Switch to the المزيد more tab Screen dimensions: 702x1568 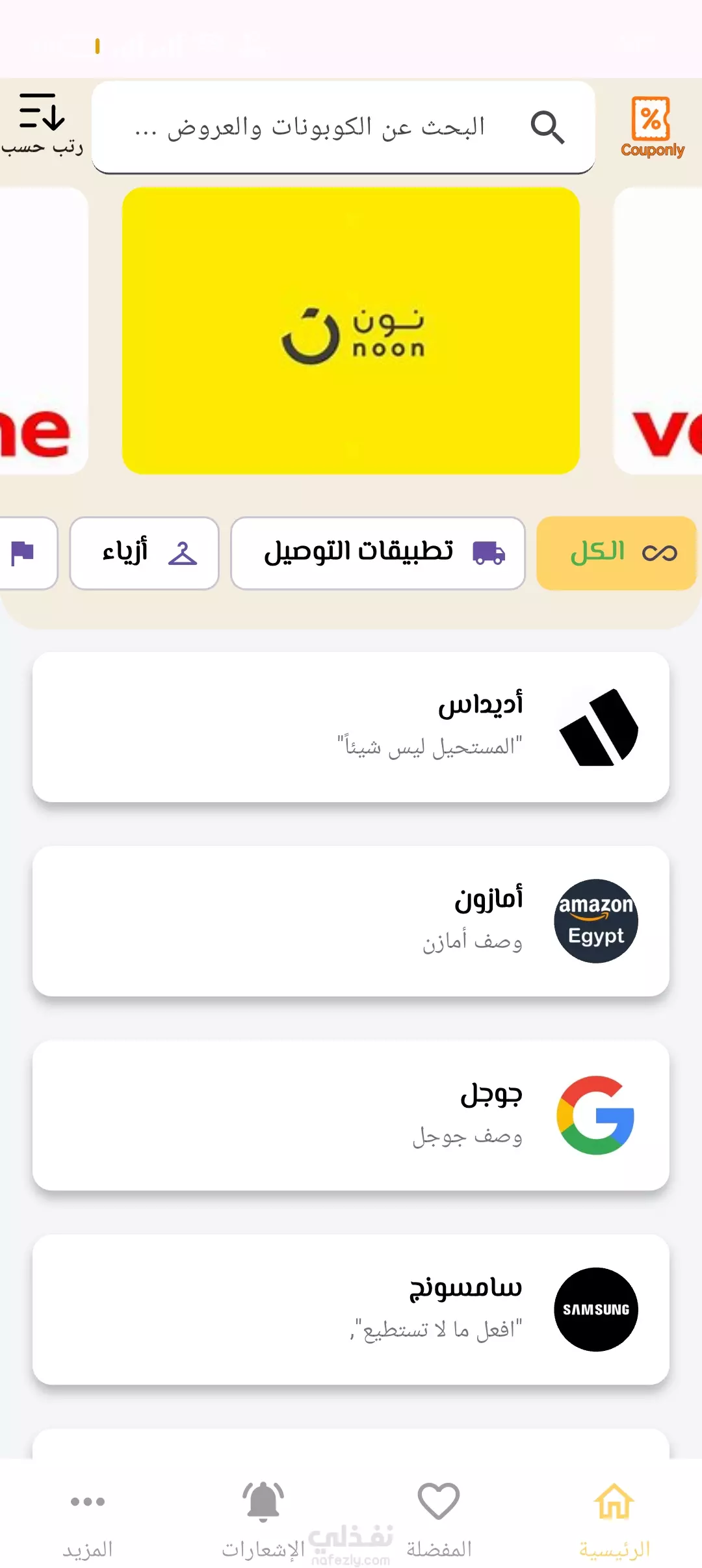coord(88,1520)
